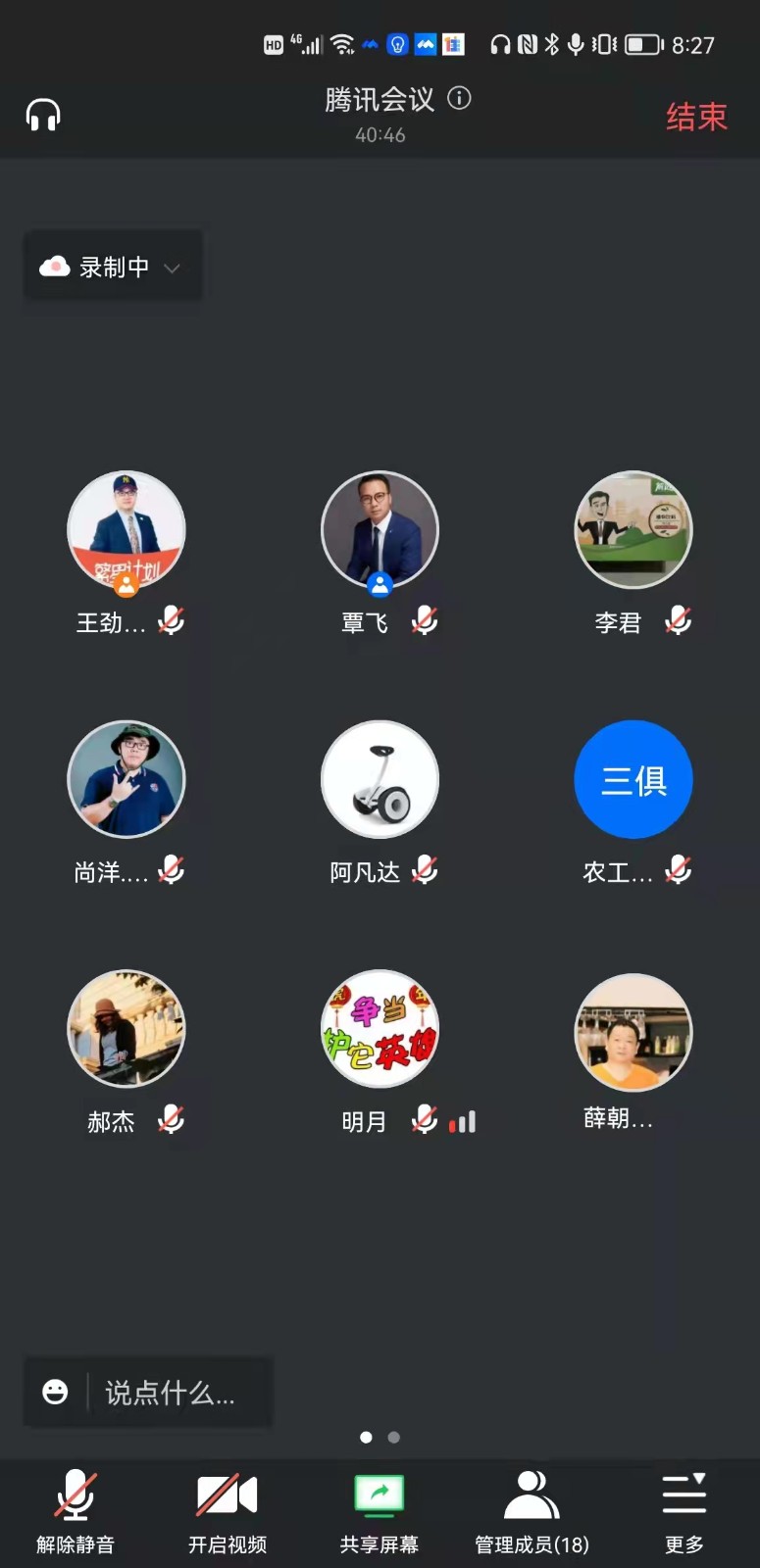Switch audio output via headphone icon
The image size is (760, 1568).
[x=43, y=115]
